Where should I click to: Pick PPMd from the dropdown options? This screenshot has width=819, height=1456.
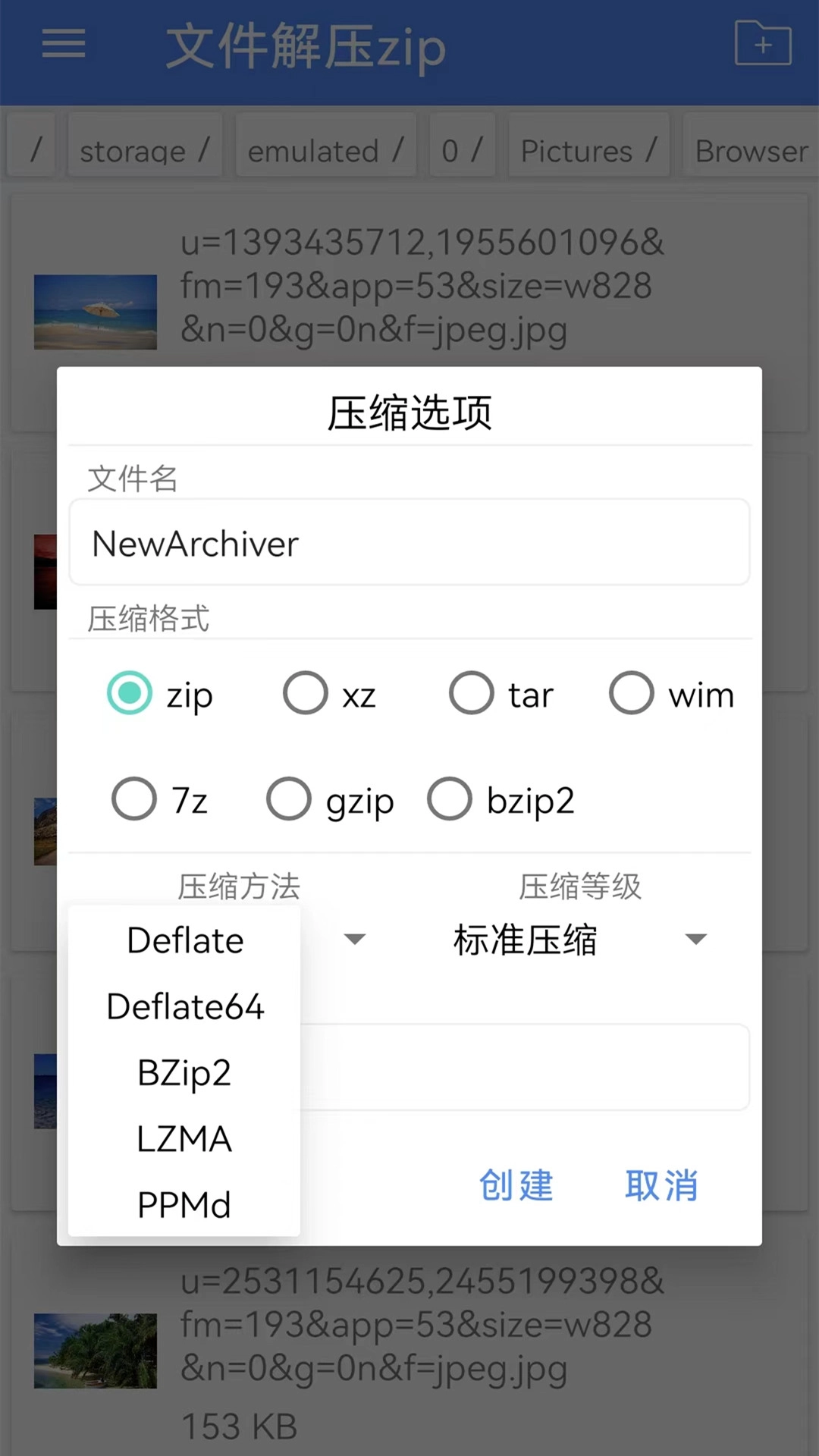(x=184, y=1204)
